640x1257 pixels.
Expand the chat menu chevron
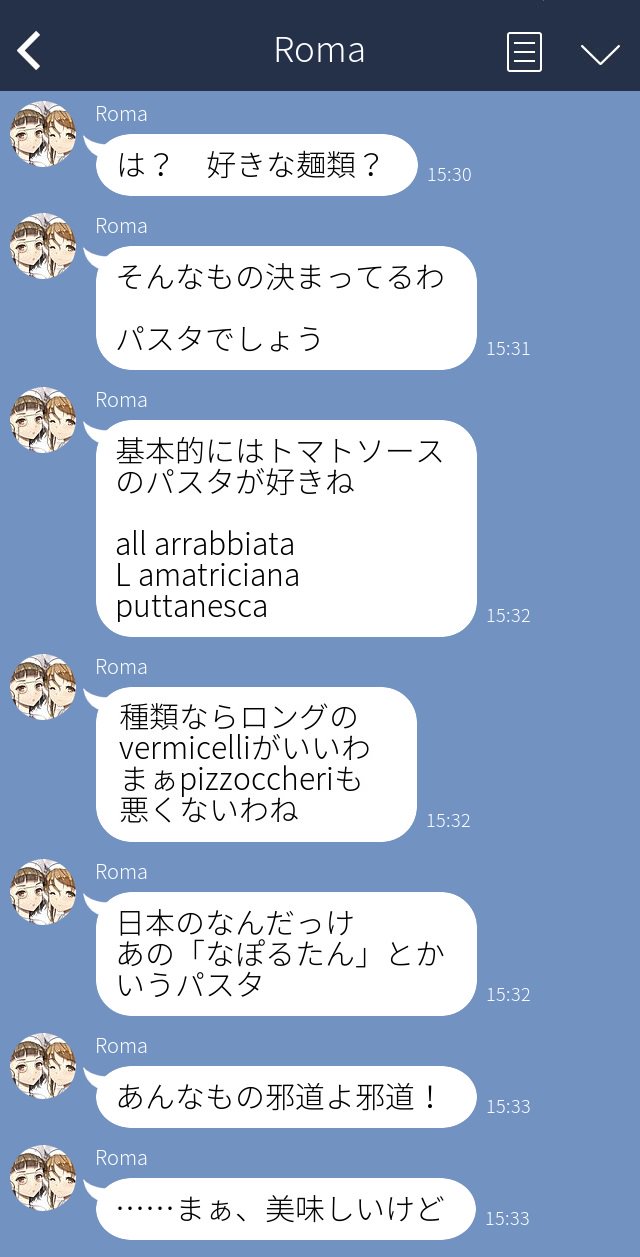click(600, 53)
